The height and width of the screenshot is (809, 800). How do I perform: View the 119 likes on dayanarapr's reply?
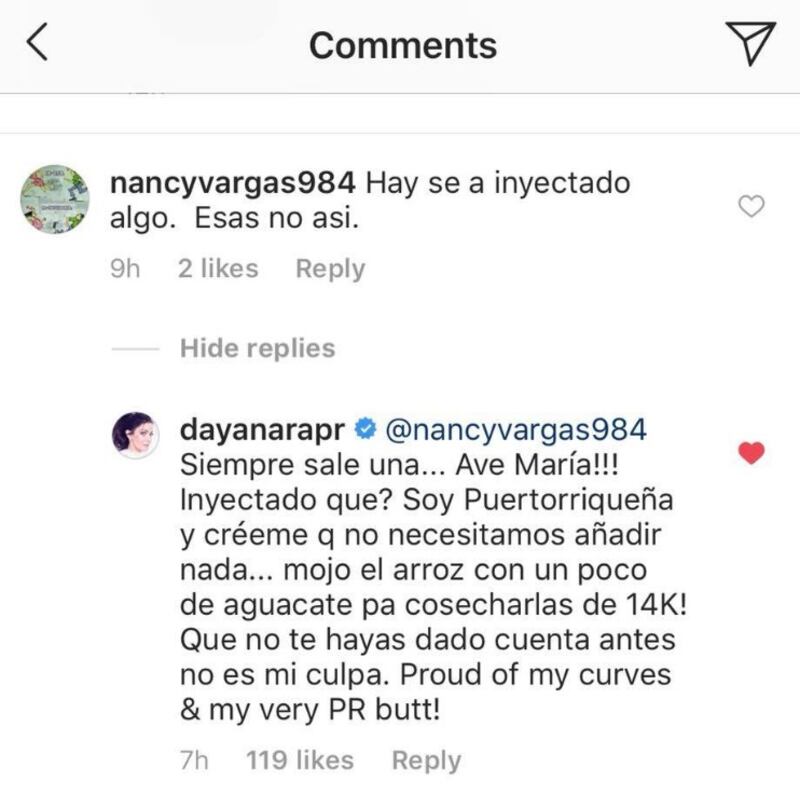[300, 760]
